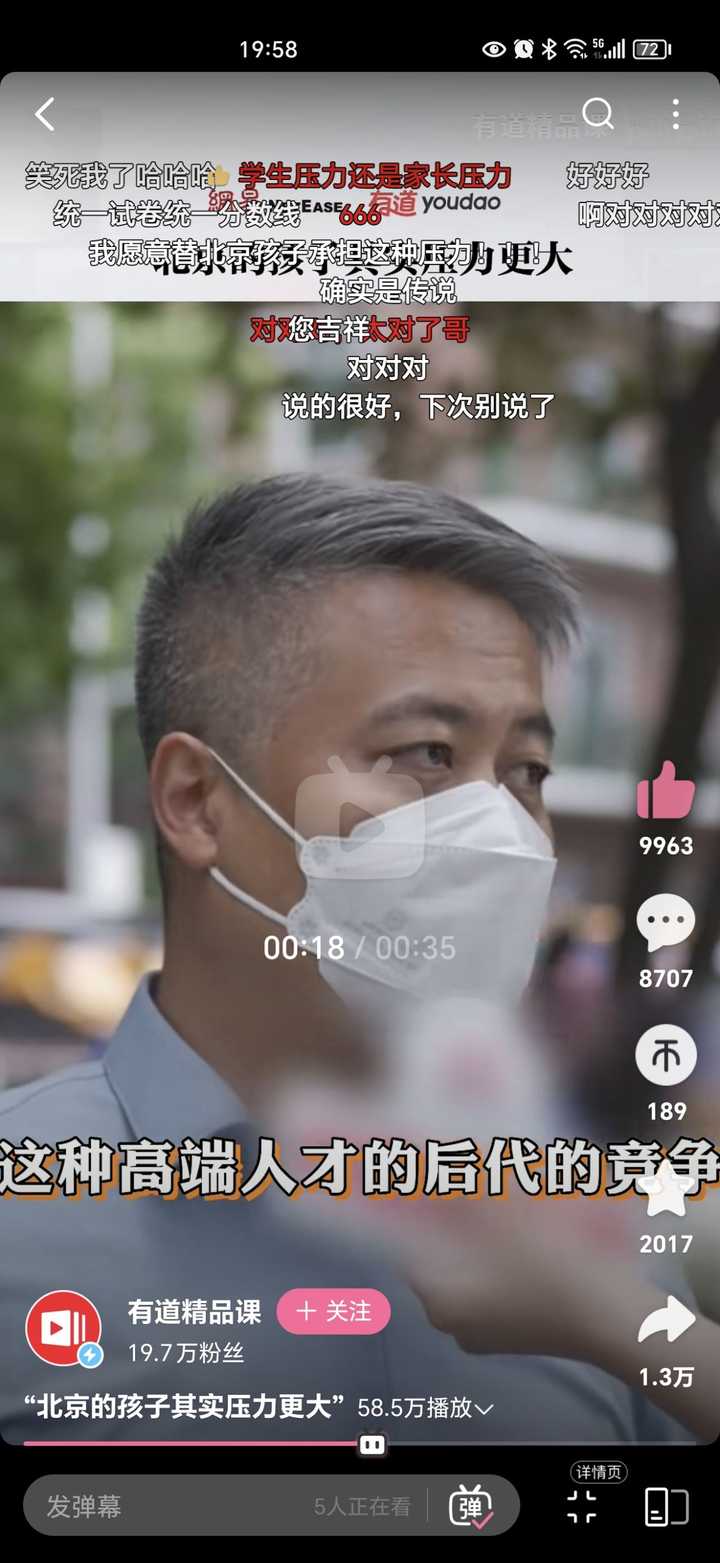Give coins to this video
Screen dimensions: 720x1563
click(666, 1055)
